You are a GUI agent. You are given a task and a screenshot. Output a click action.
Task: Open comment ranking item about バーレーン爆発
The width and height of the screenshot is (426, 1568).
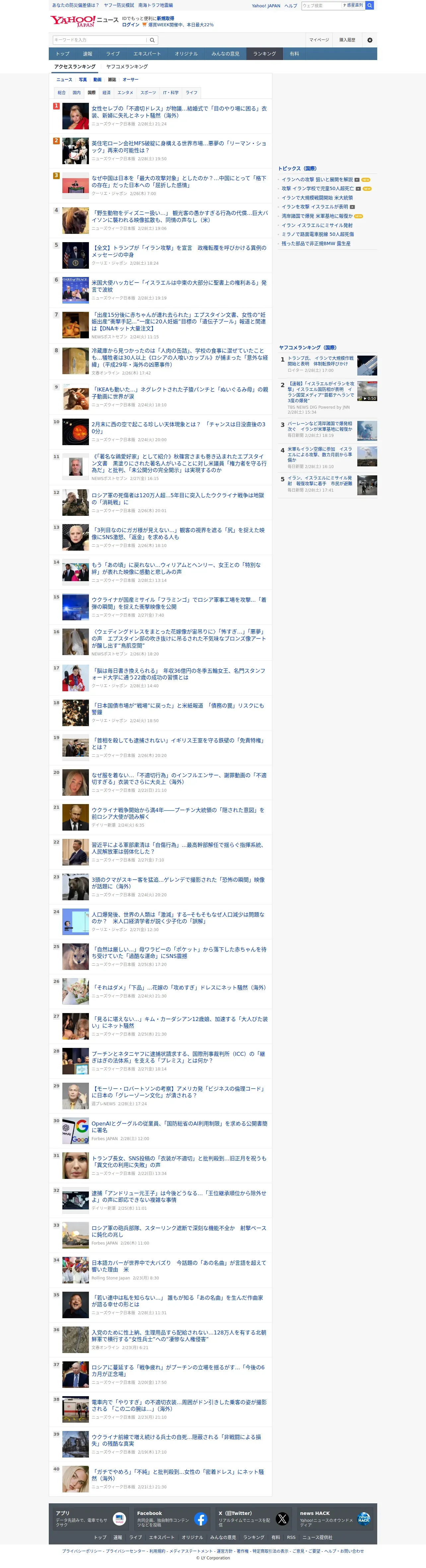(x=320, y=426)
